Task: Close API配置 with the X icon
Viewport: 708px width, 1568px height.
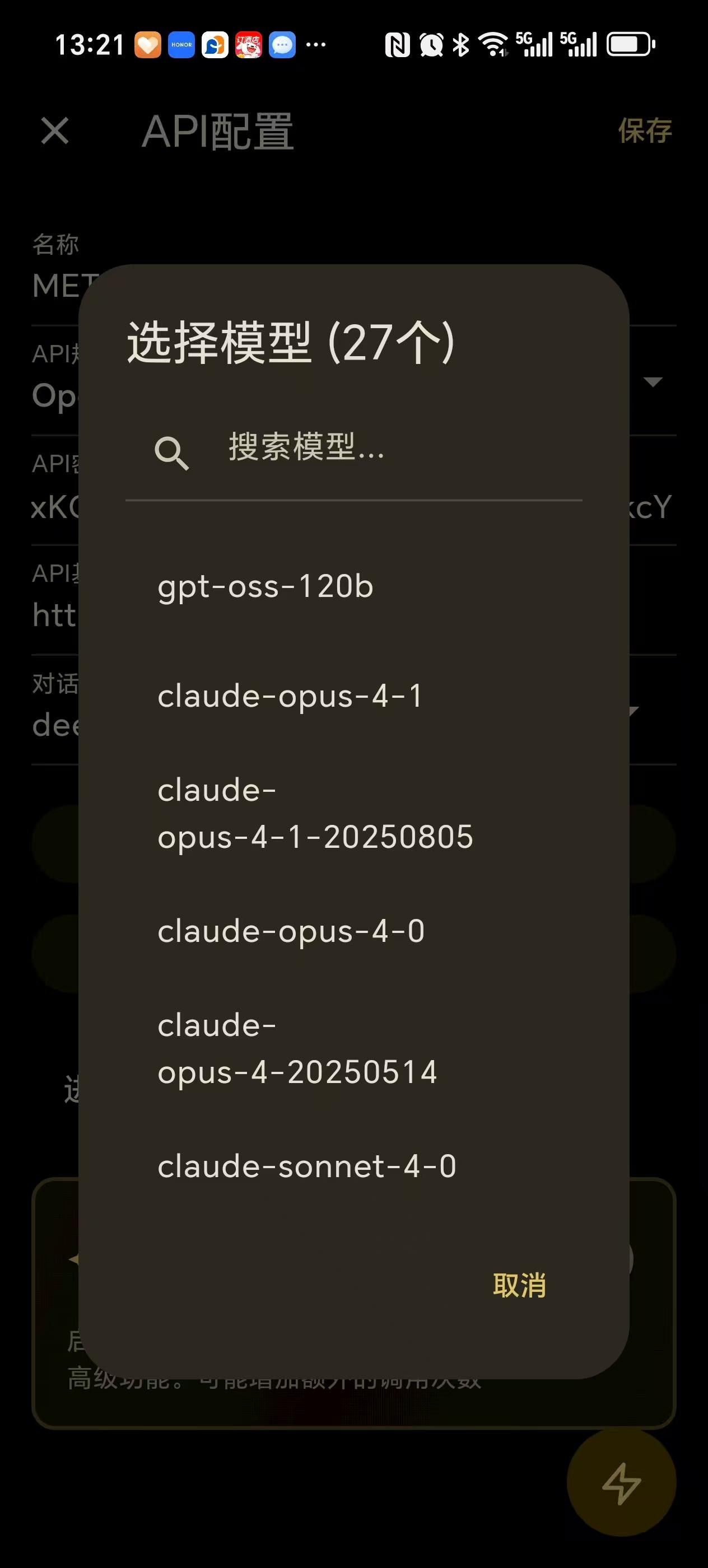Action: click(x=55, y=130)
